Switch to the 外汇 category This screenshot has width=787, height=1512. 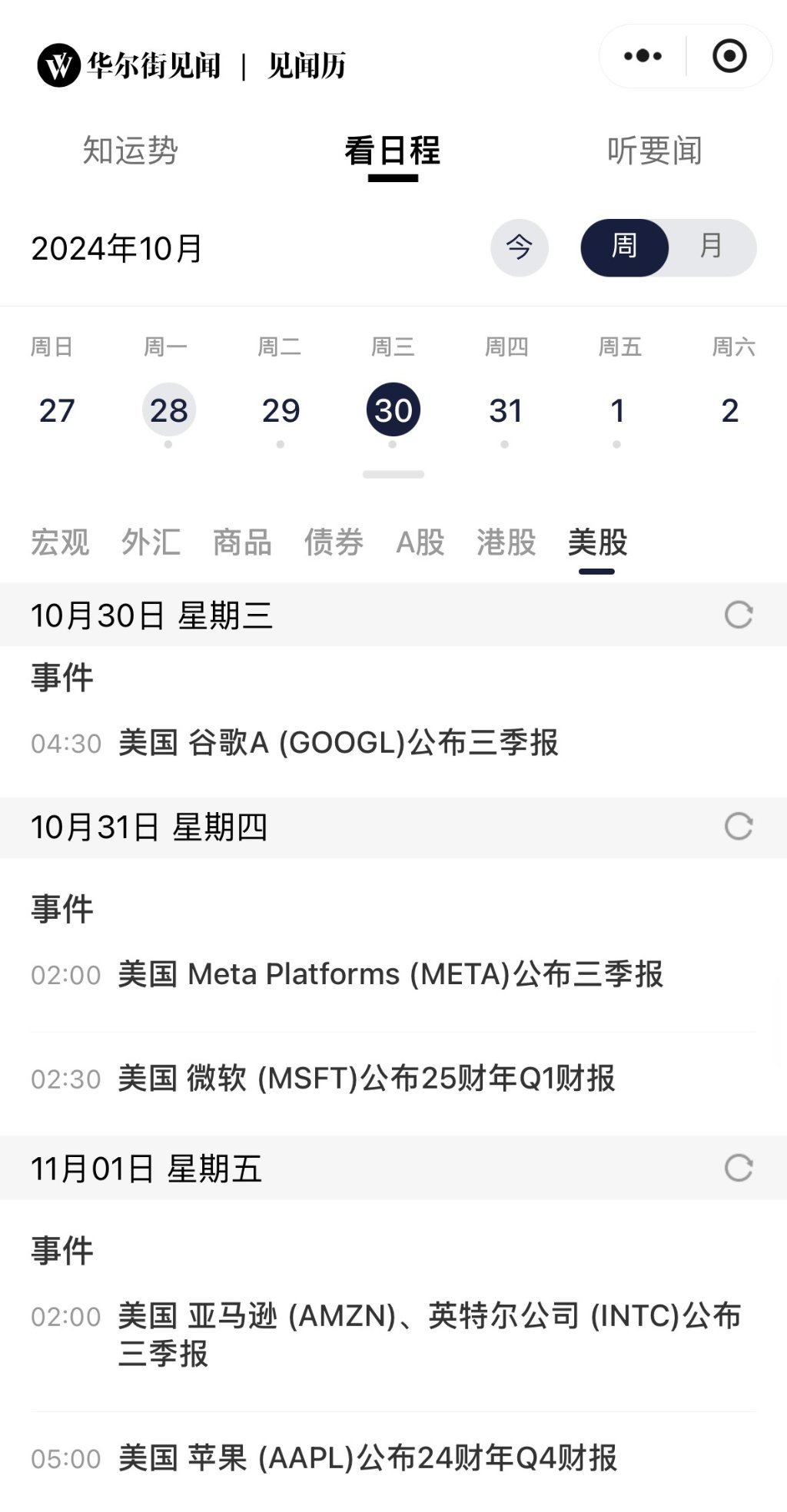(151, 542)
